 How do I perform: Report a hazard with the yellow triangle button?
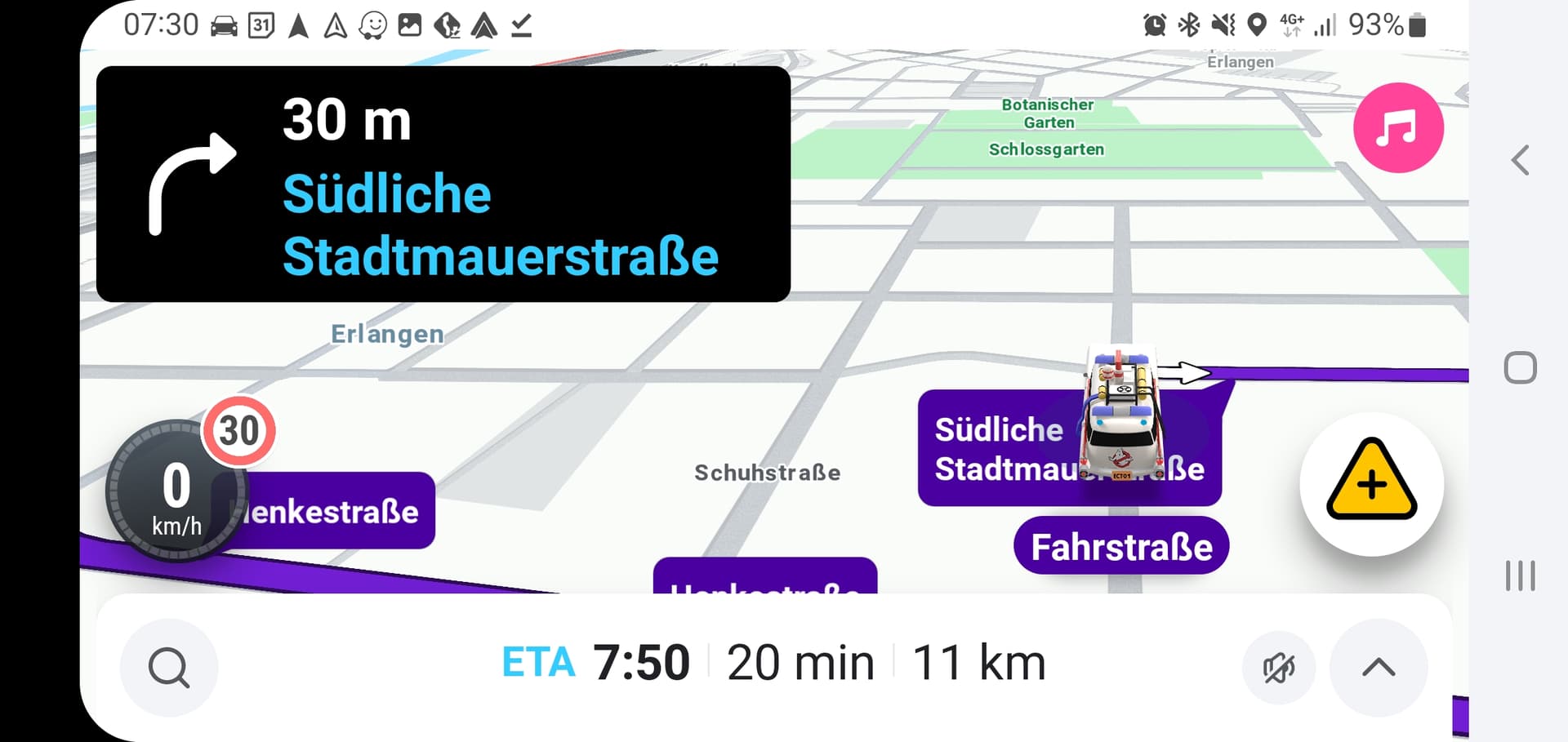[x=1371, y=483]
